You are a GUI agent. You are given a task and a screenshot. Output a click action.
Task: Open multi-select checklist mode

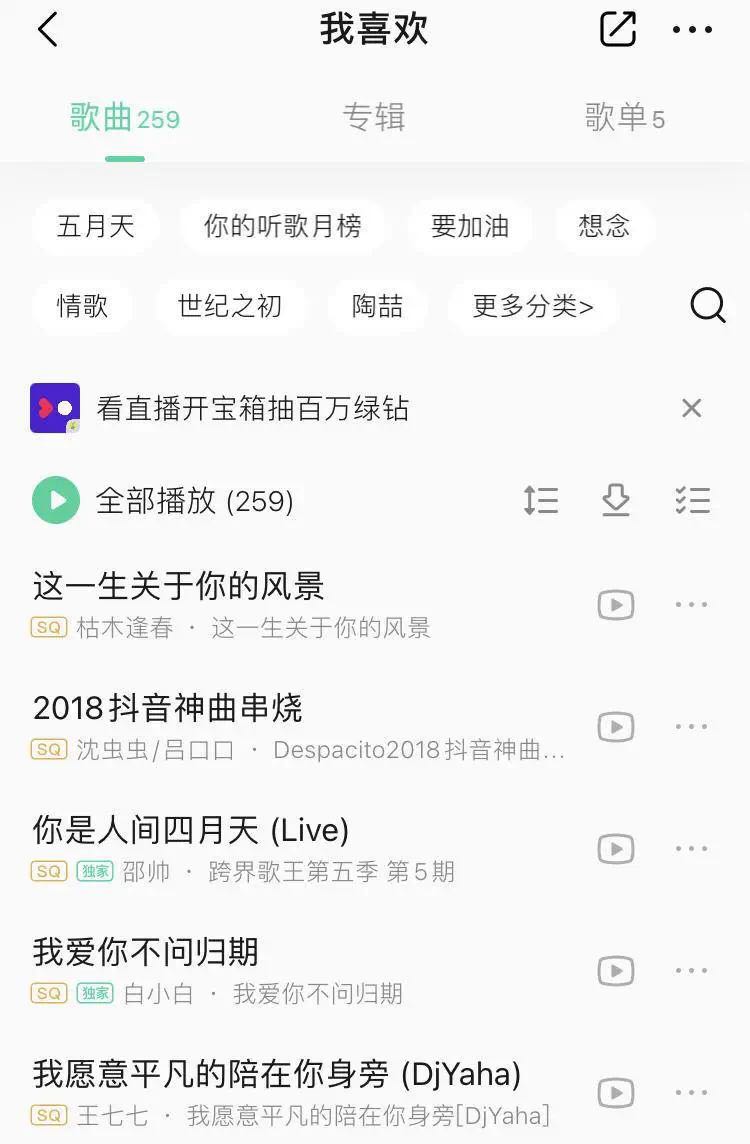point(692,500)
